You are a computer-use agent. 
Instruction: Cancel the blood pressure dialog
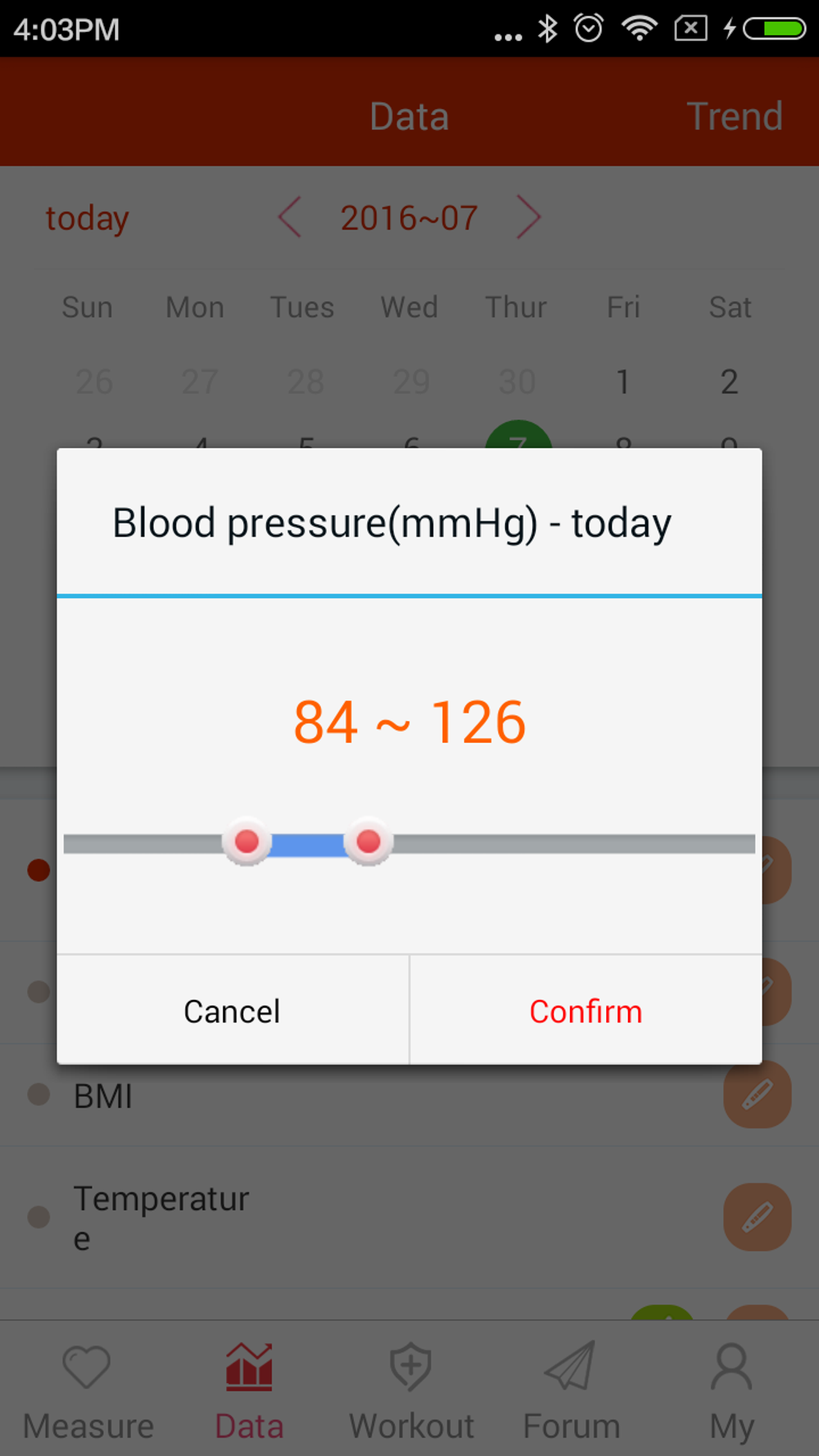(233, 1010)
